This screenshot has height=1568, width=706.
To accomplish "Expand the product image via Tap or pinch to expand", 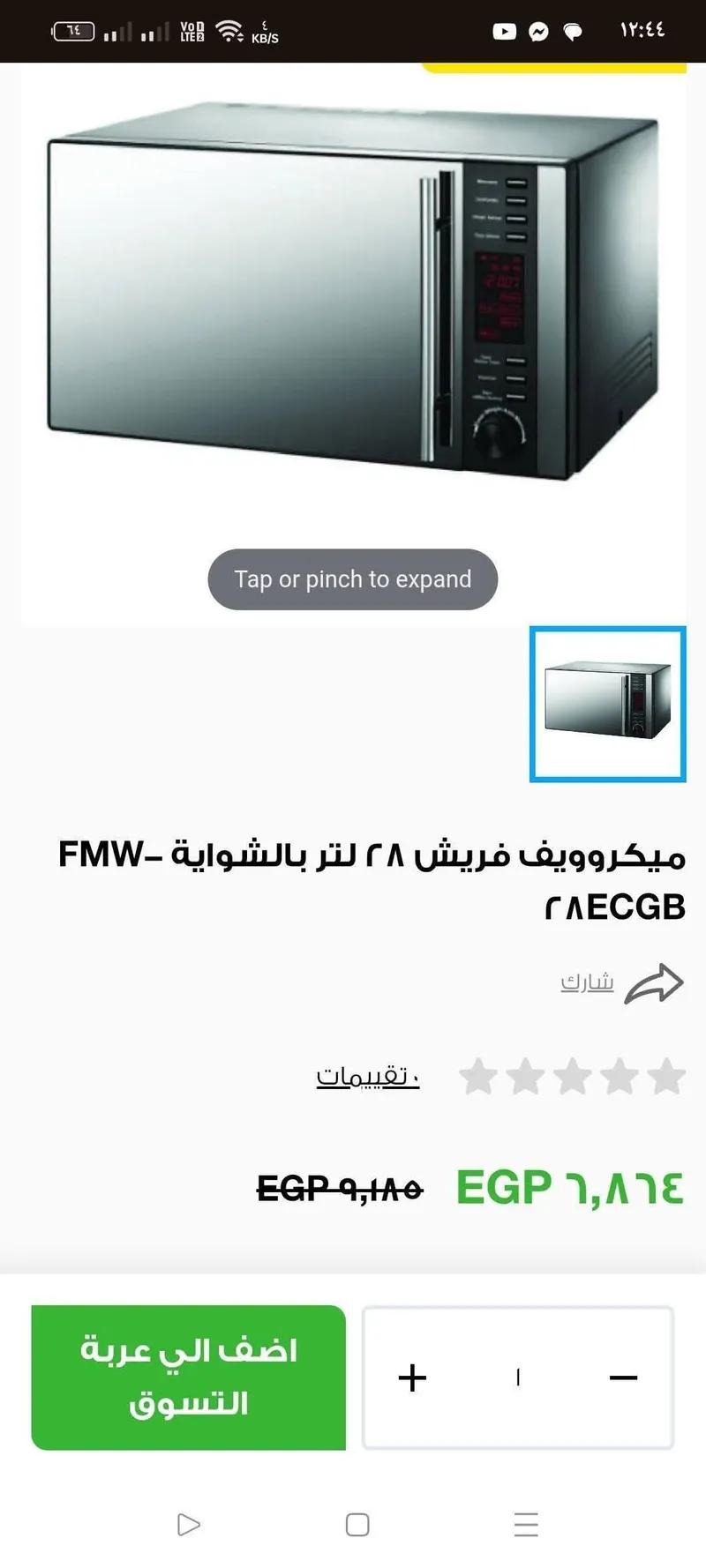I will (352, 579).
